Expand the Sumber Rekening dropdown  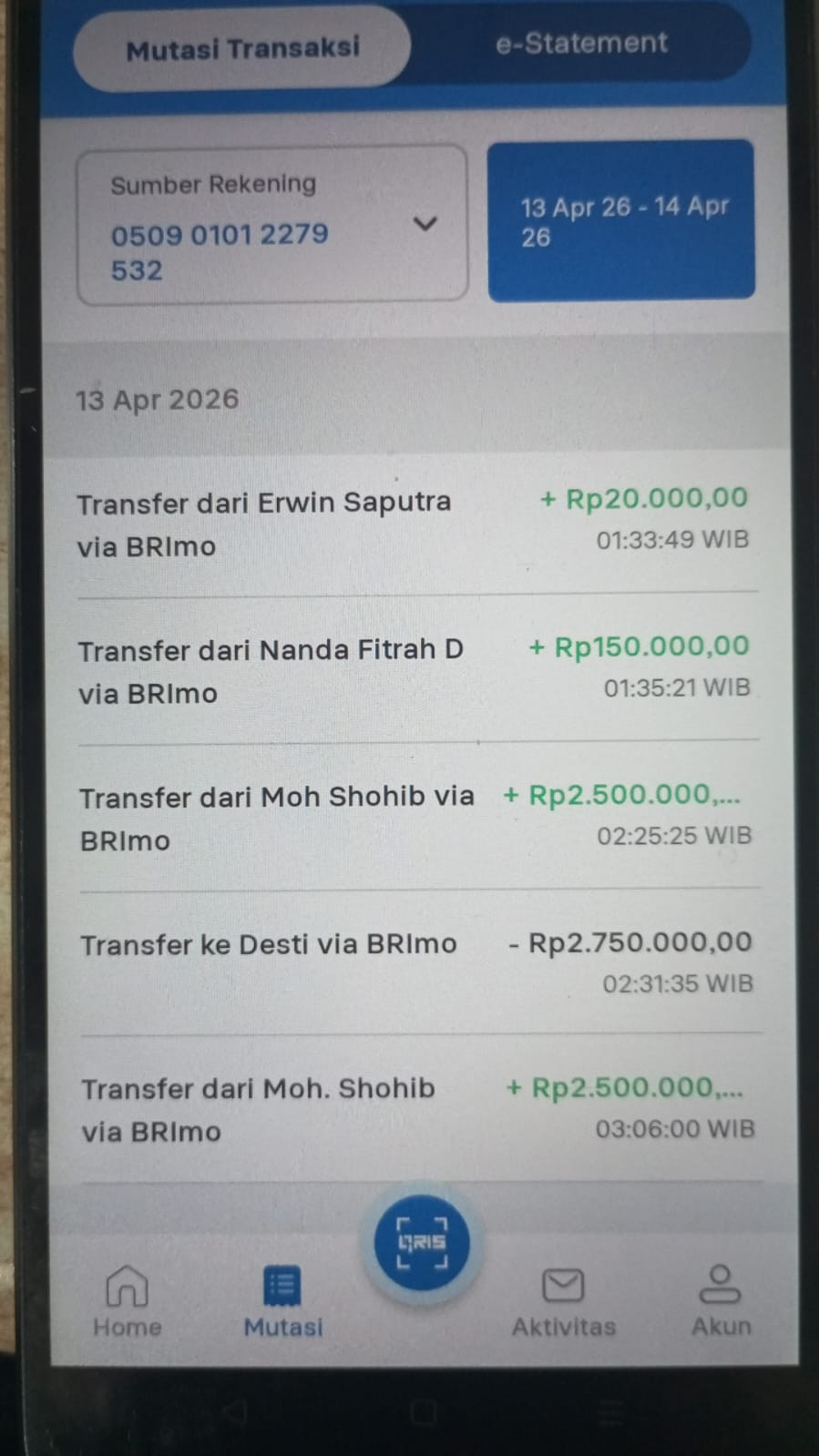[x=271, y=225]
